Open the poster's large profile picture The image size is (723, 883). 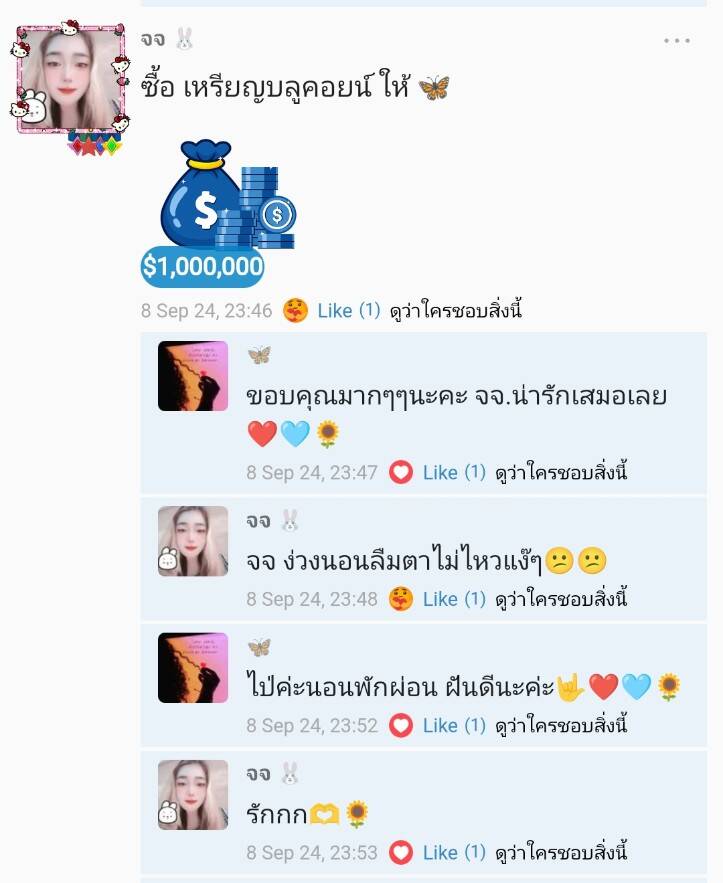[69, 82]
